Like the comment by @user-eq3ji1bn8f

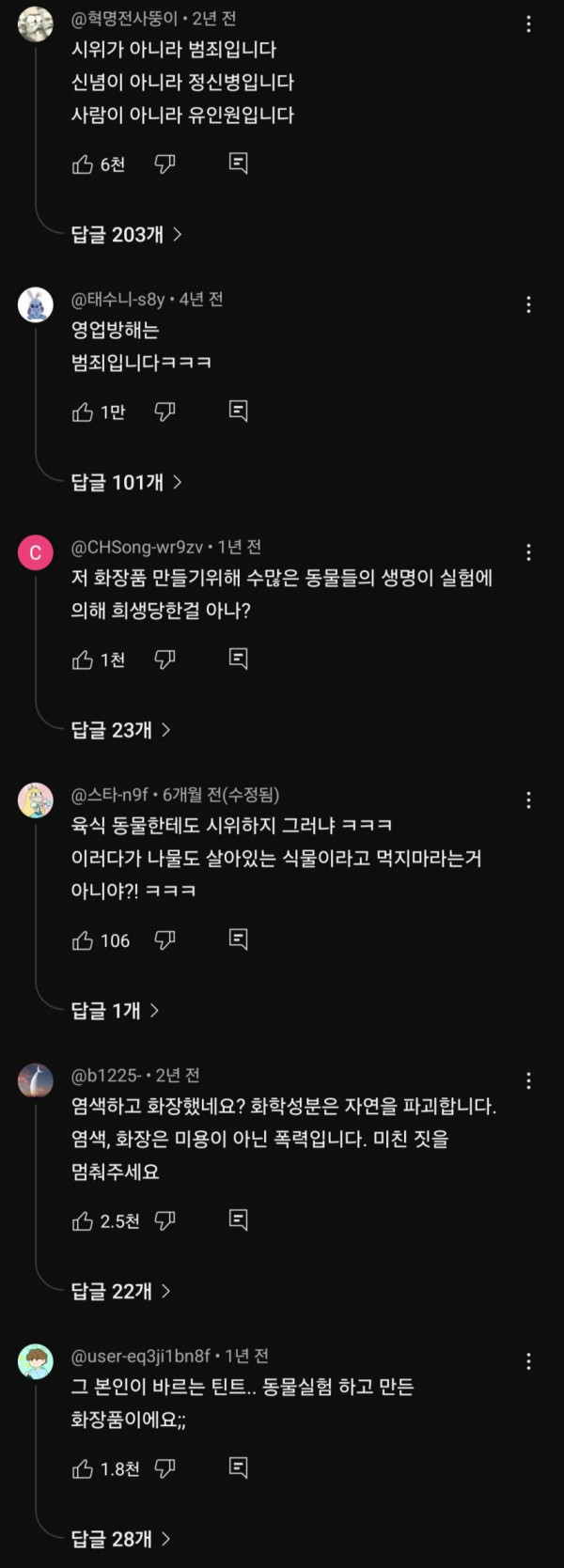(83, 1468)
